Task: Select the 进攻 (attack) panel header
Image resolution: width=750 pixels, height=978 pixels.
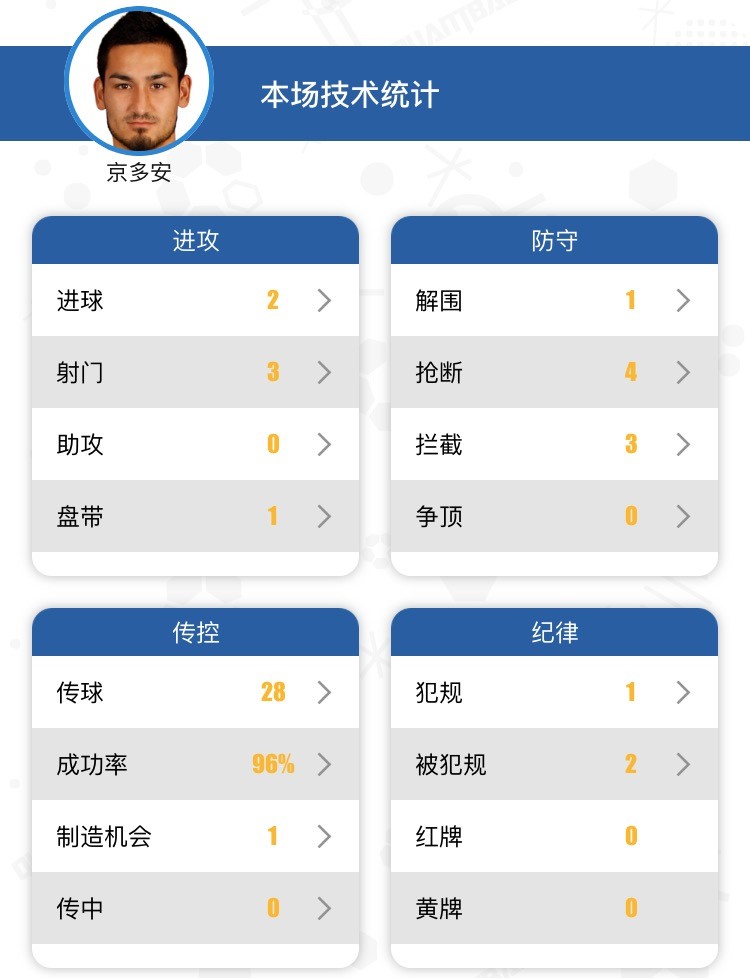Action: [195, 240]
